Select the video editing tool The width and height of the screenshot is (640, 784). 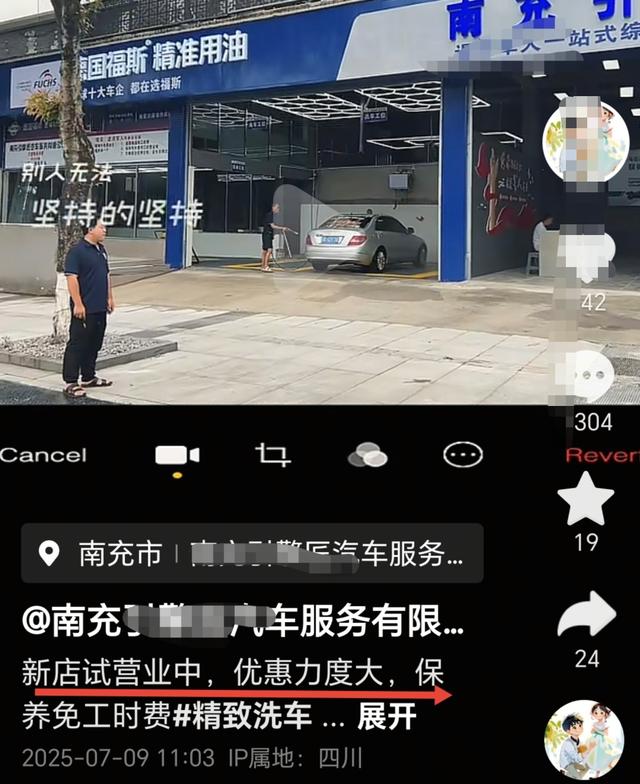point(177,455)
